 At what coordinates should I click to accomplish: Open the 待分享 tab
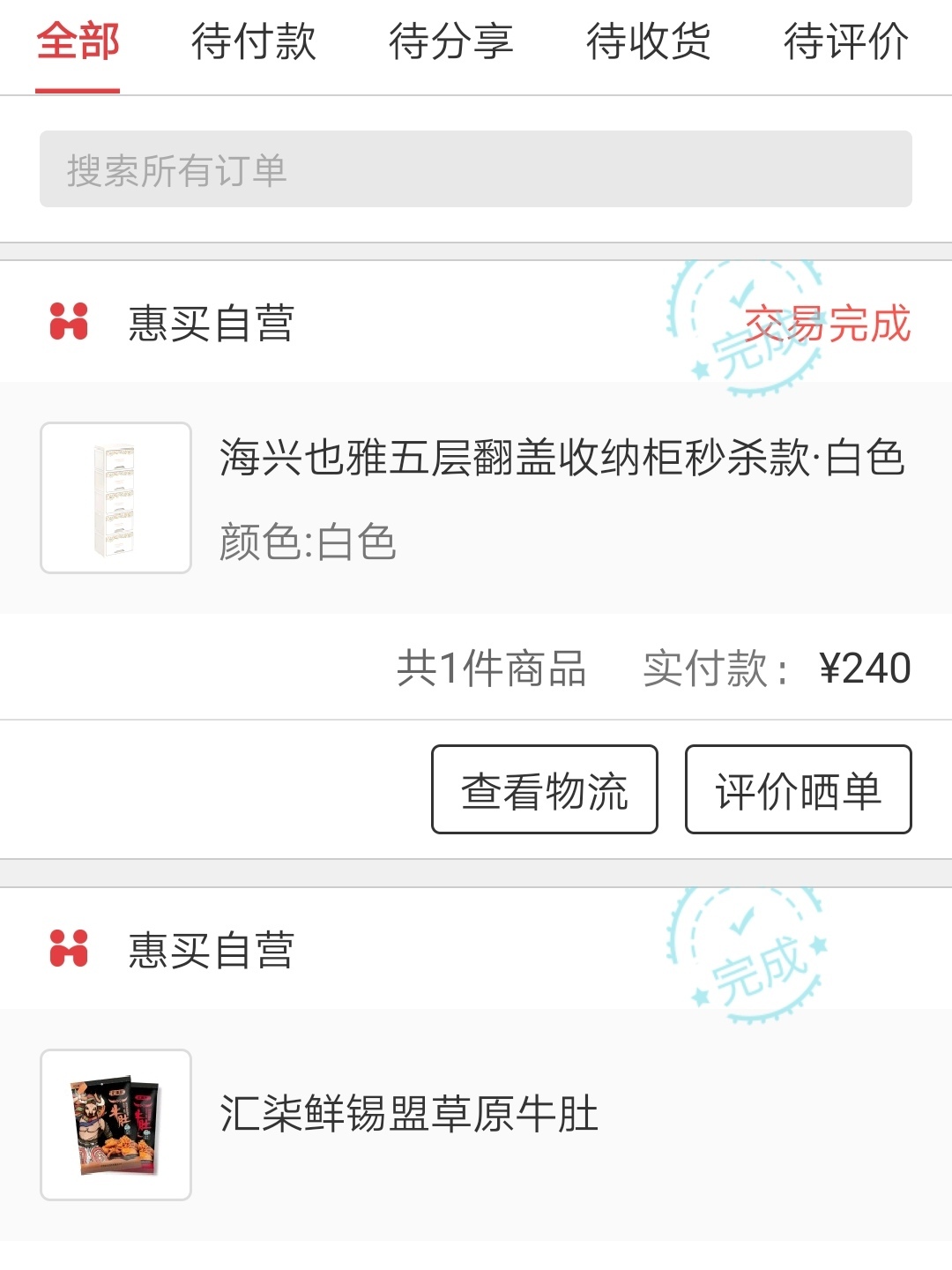(x=451, y=42)
